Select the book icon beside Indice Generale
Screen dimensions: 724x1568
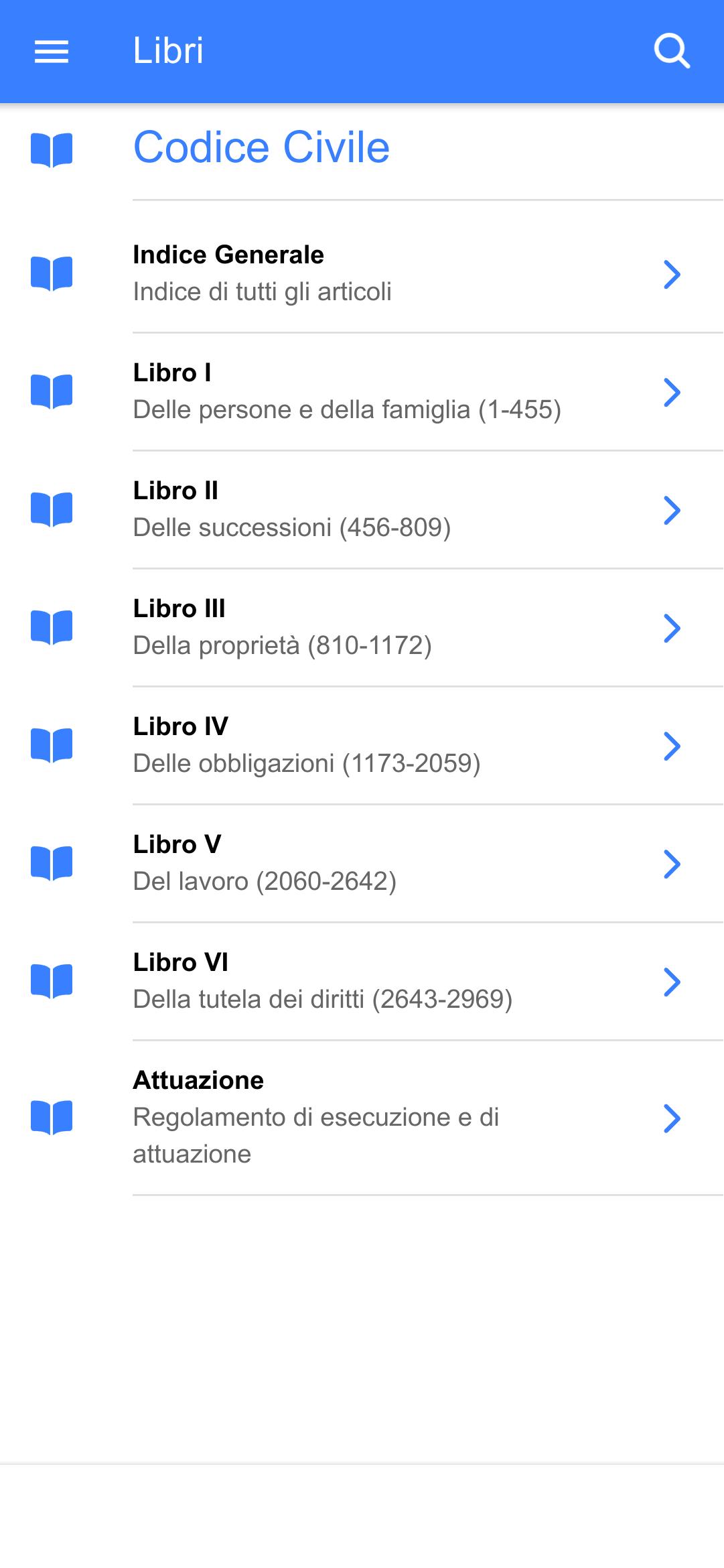coord(52,272)
